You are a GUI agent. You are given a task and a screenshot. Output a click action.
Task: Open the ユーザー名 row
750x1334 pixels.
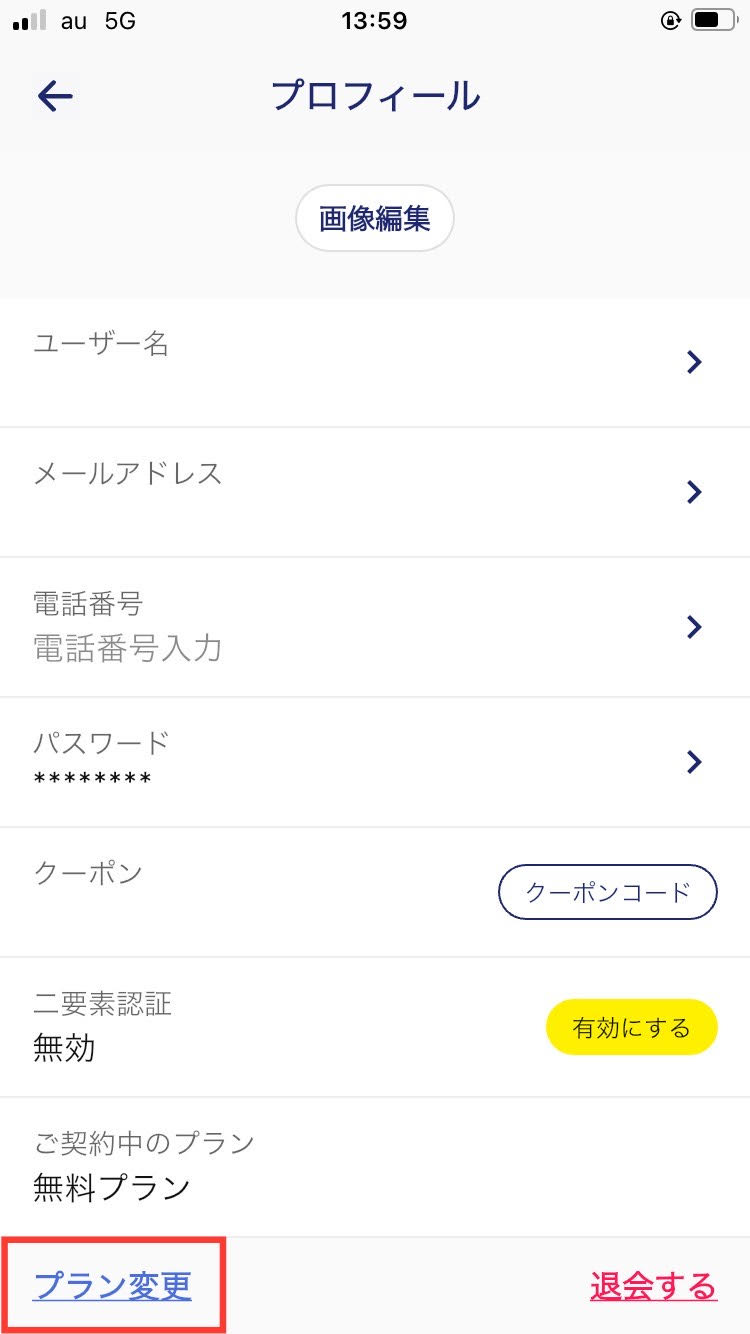(x=375, y=363)
